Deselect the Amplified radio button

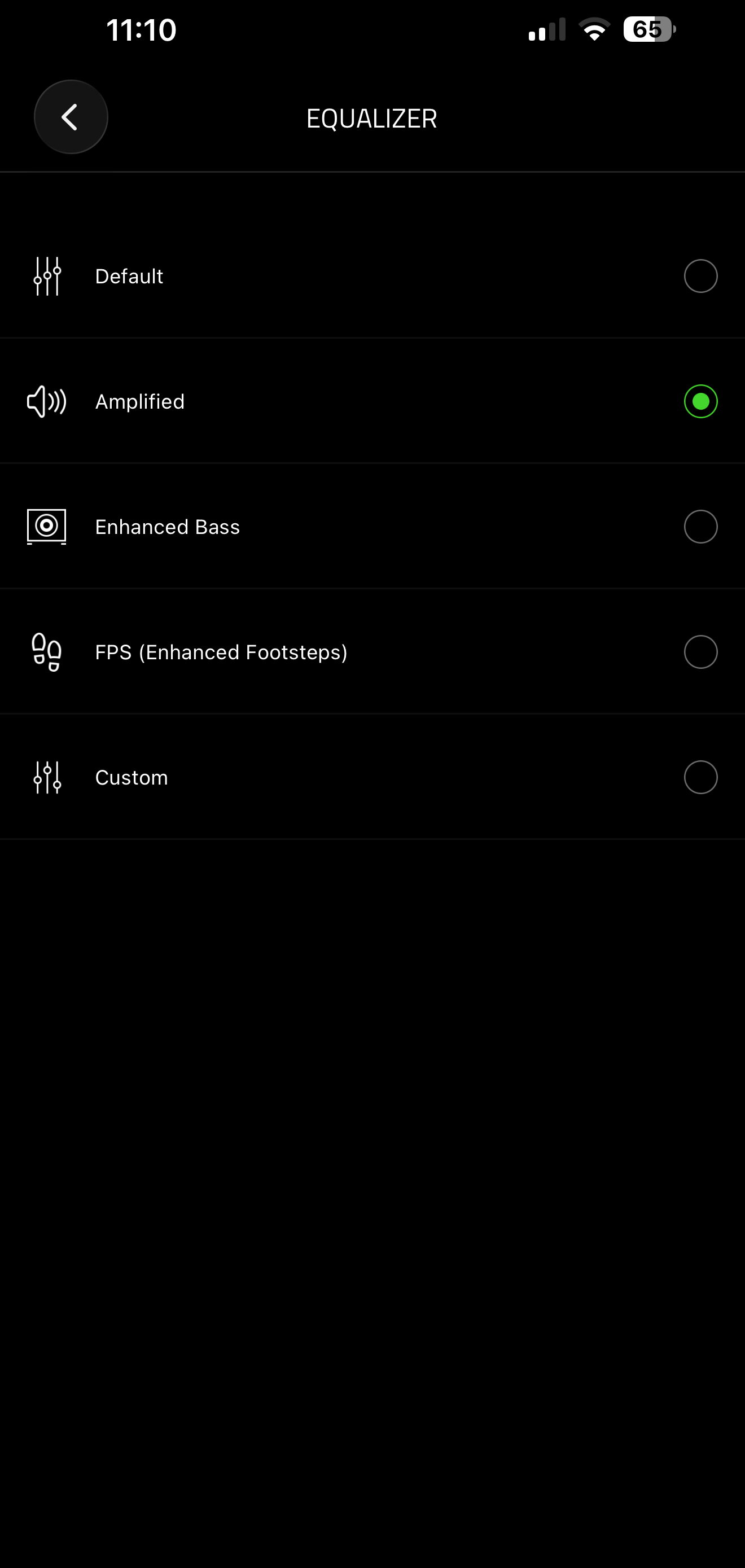point(700,401)
